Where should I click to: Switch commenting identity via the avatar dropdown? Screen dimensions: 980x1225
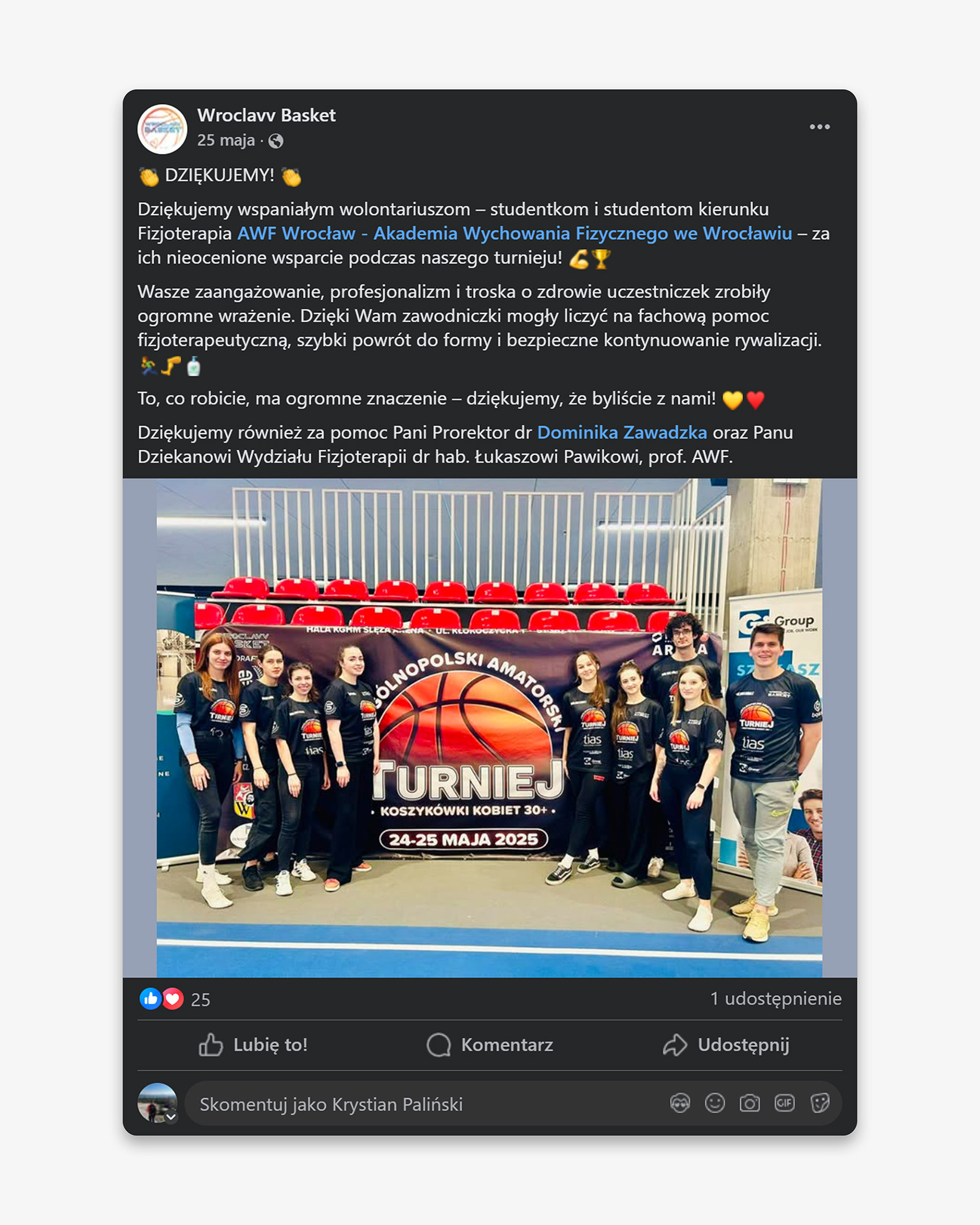[170, 1117]
